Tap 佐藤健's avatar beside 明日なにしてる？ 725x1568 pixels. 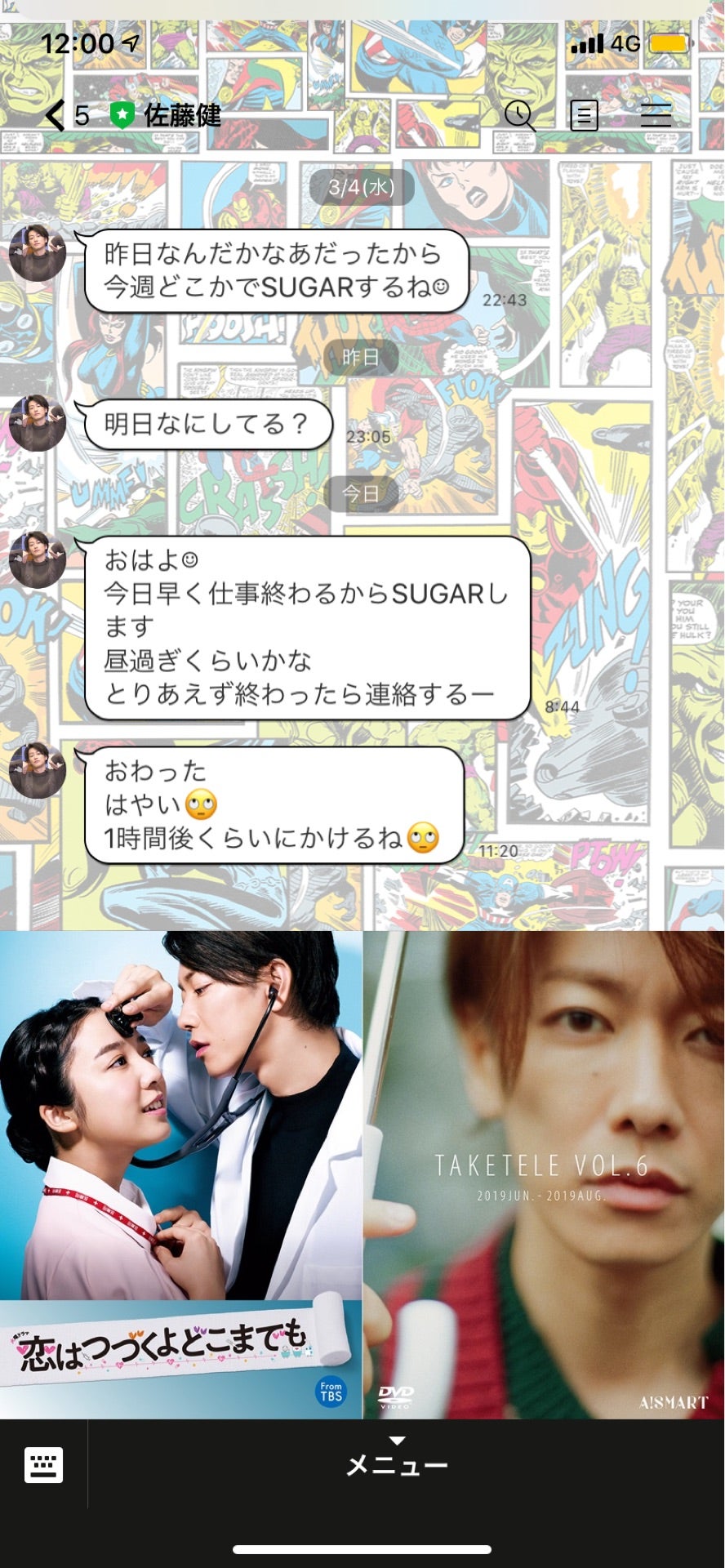tap(37, 423)
